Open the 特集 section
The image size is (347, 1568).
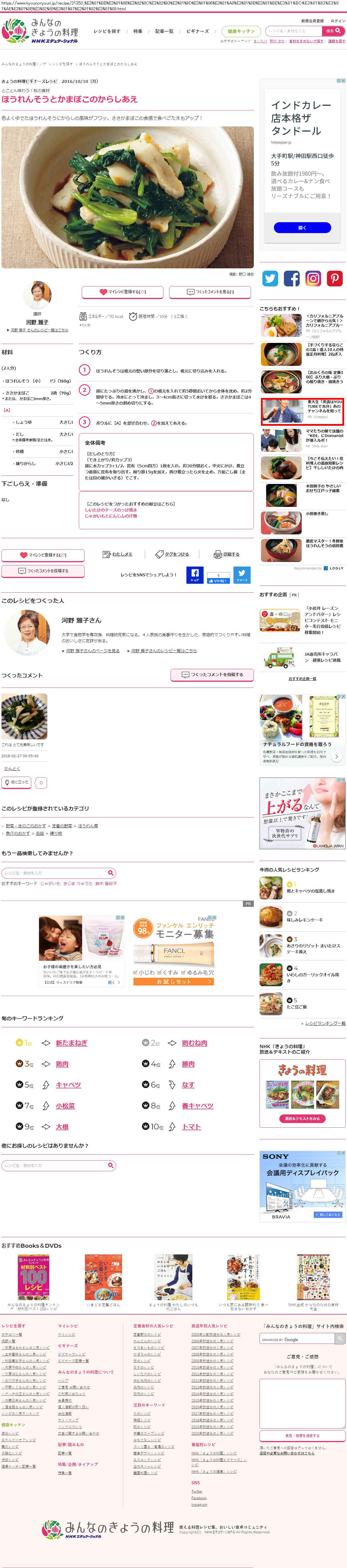click(138, 31)
